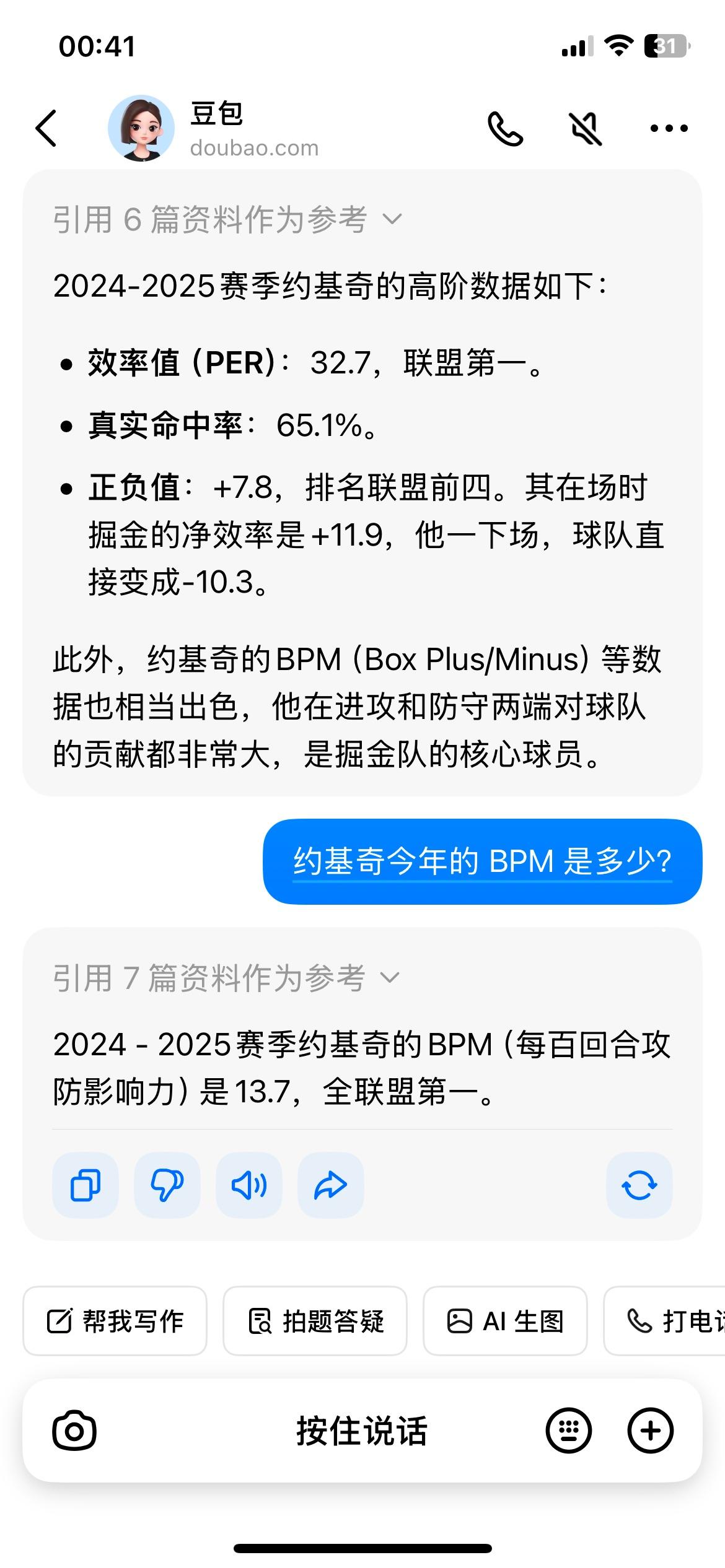The image size is (725, 1568).
Task: Open 豆包 profile avatar
Action: click(141, 128)
